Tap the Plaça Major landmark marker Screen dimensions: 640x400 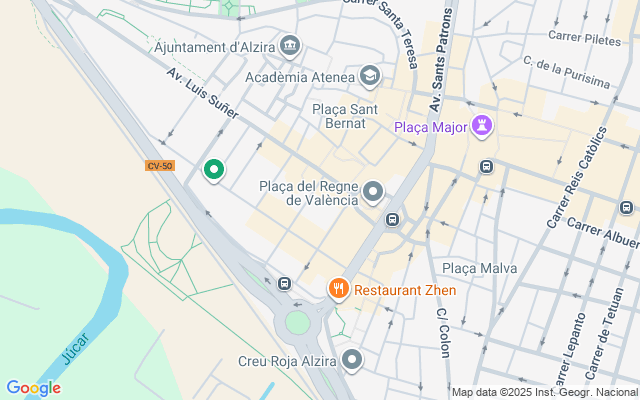click(x=485, y=126)
